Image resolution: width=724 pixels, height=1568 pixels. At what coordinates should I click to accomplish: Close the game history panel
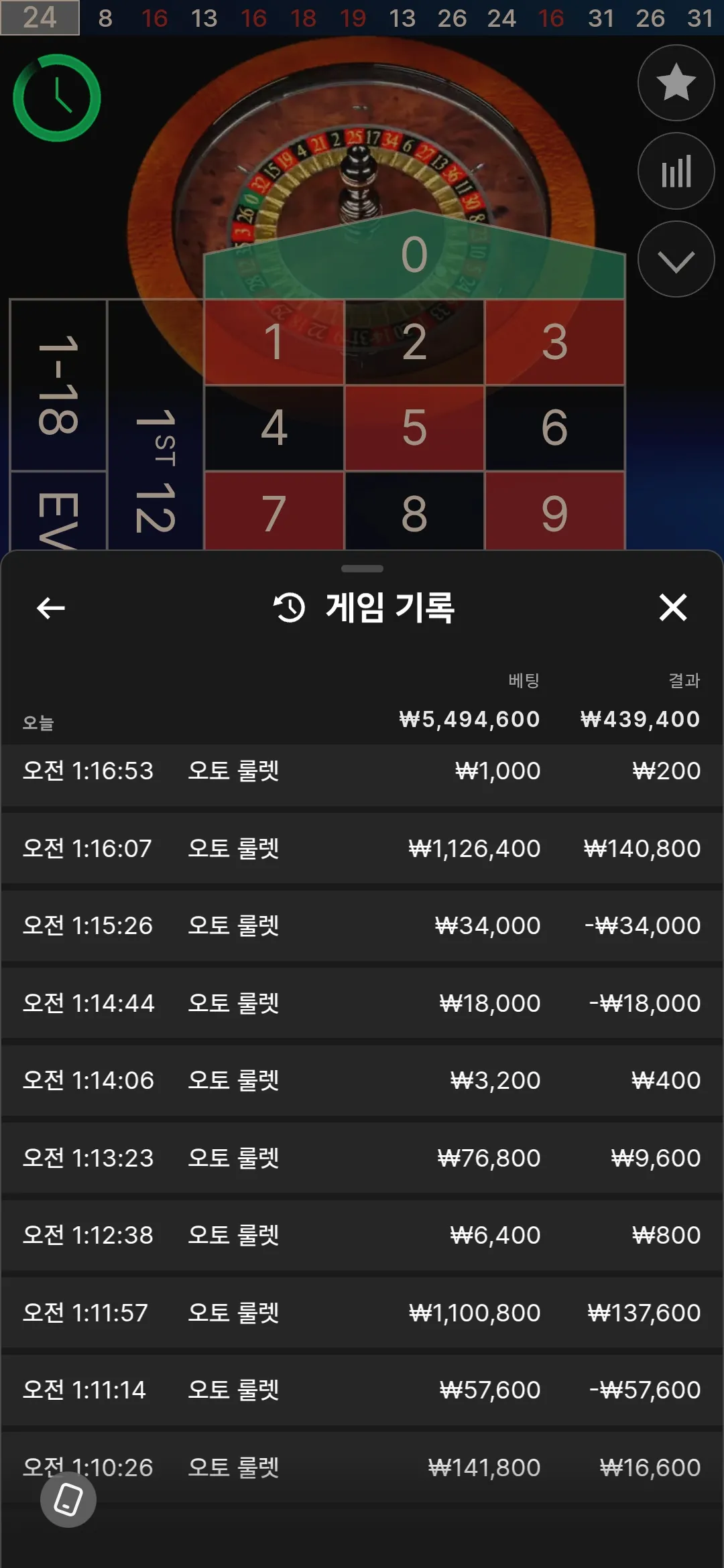click(x=673, y=608)
